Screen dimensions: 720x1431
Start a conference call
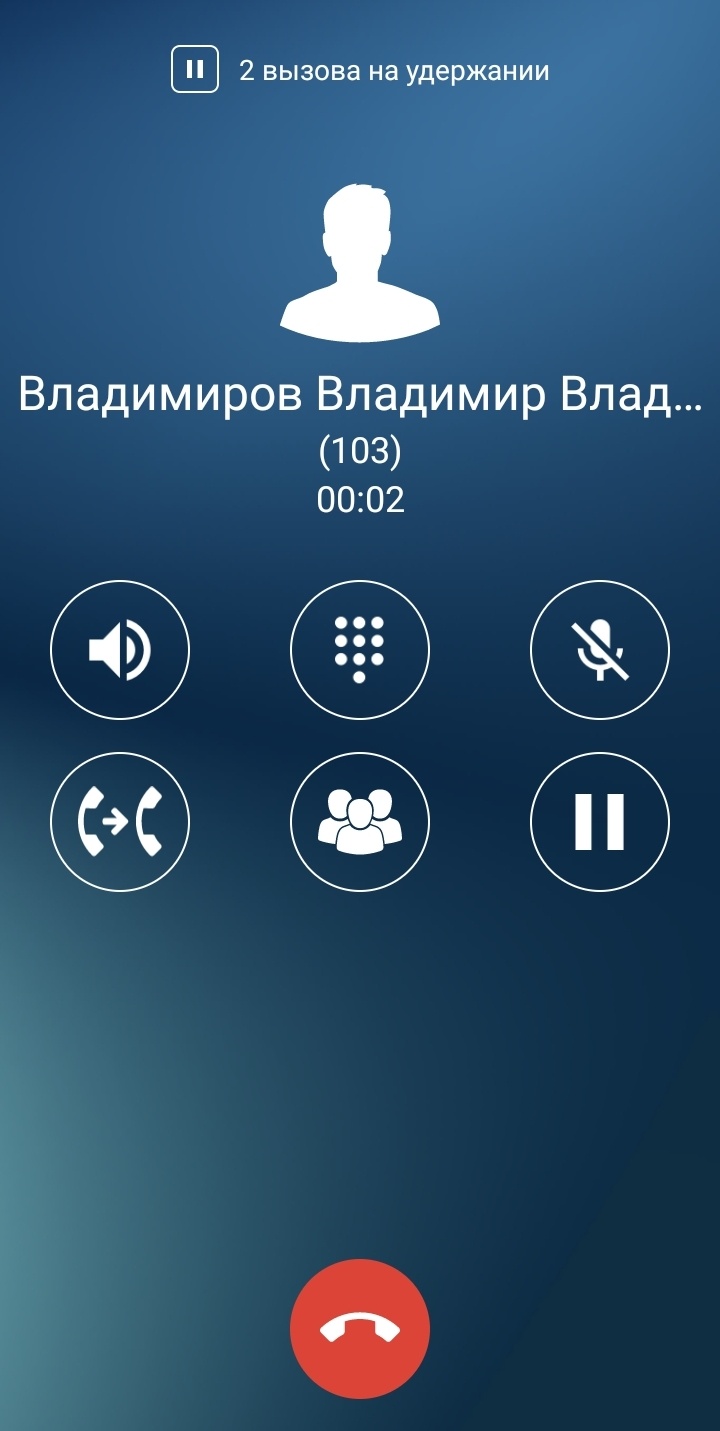pyautogui.click(x=360, y=822)
